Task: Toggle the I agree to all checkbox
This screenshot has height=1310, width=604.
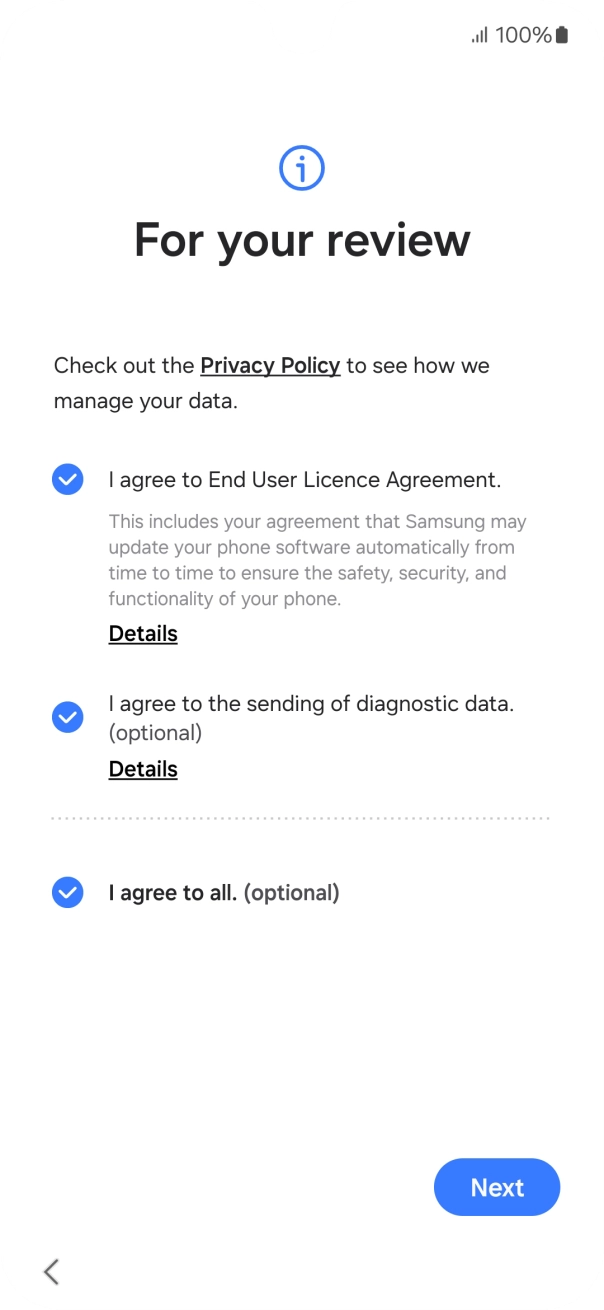Action: (x=67, y=892)
